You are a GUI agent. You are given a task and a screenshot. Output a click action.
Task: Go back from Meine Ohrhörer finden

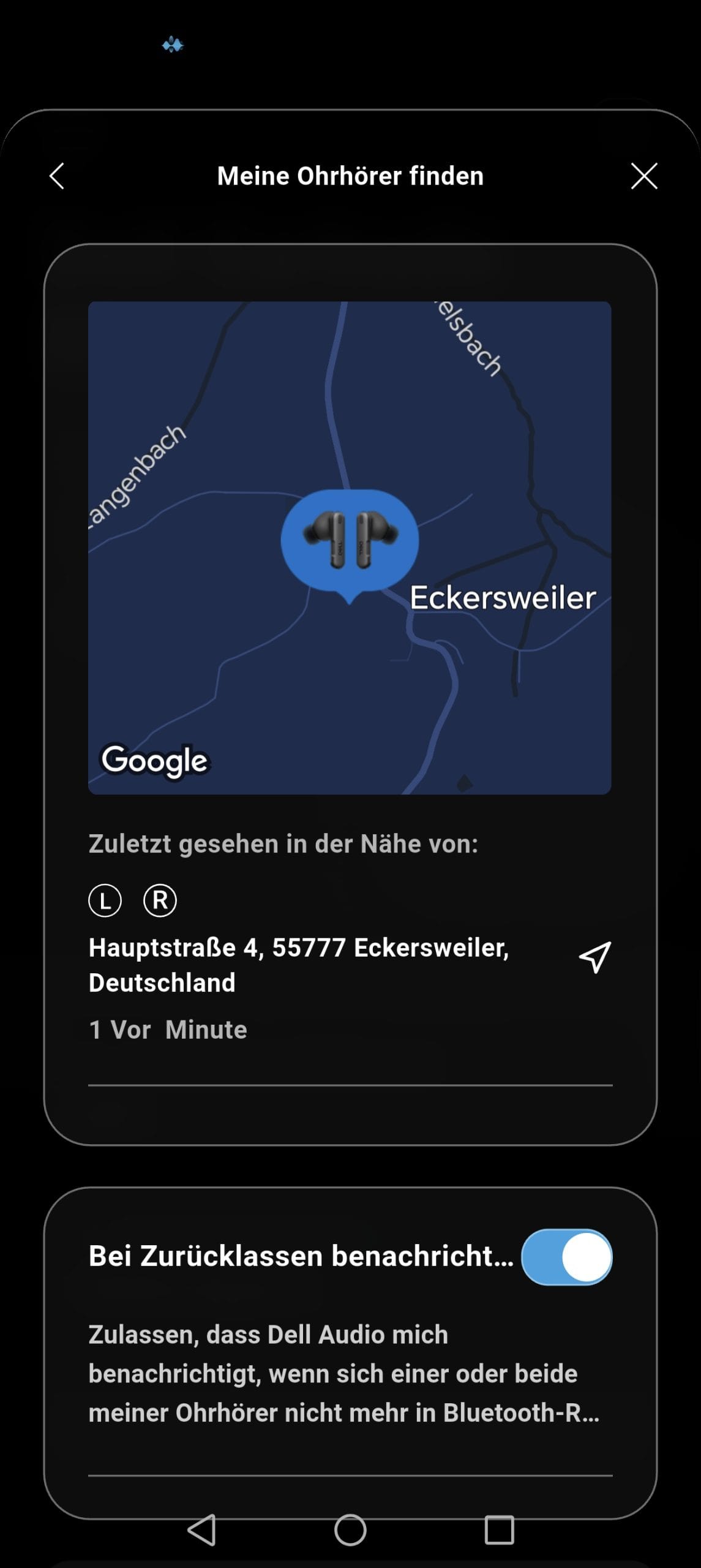tap(57, 176)
